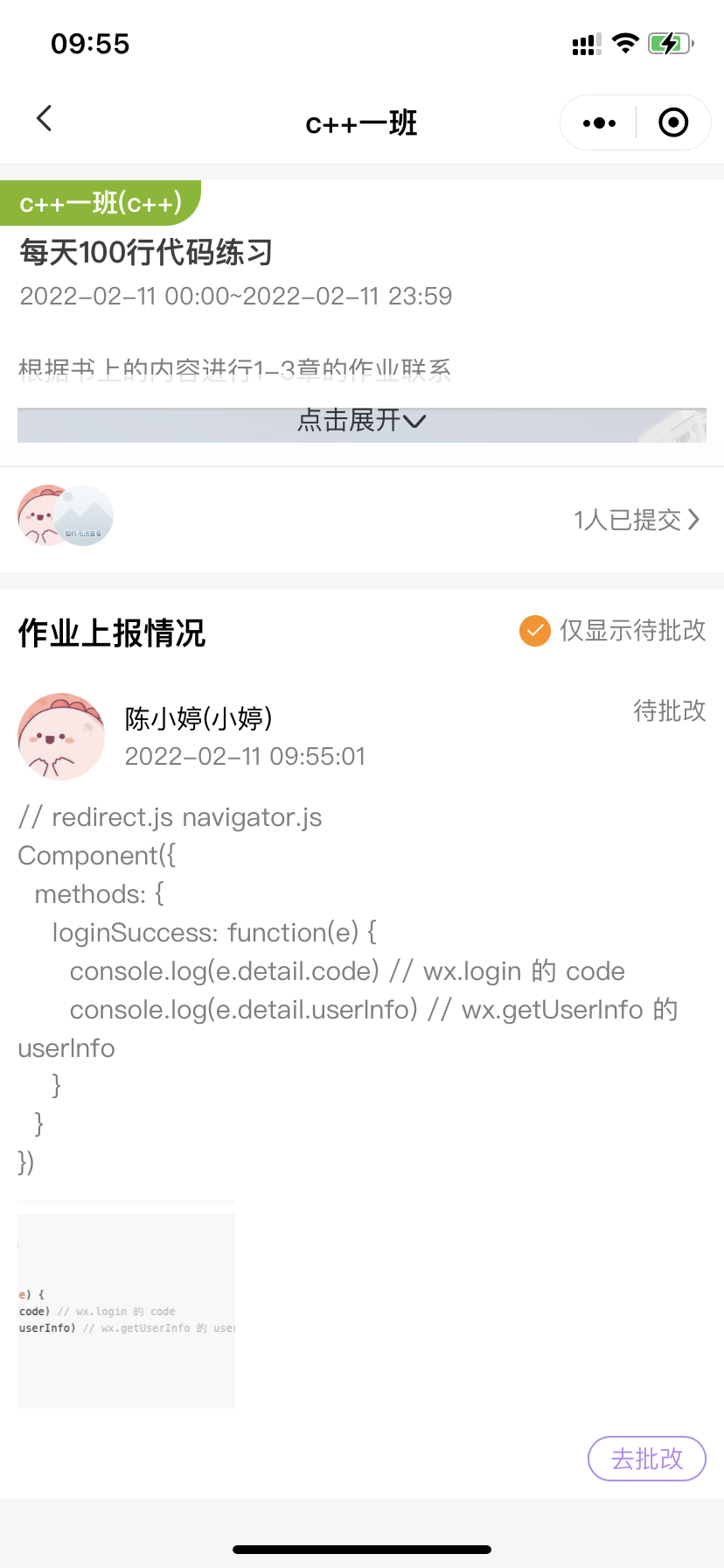Open the 1人已提交 submitted list
The width and height of the screenshot is (724, 1568).
pos(636,520)
